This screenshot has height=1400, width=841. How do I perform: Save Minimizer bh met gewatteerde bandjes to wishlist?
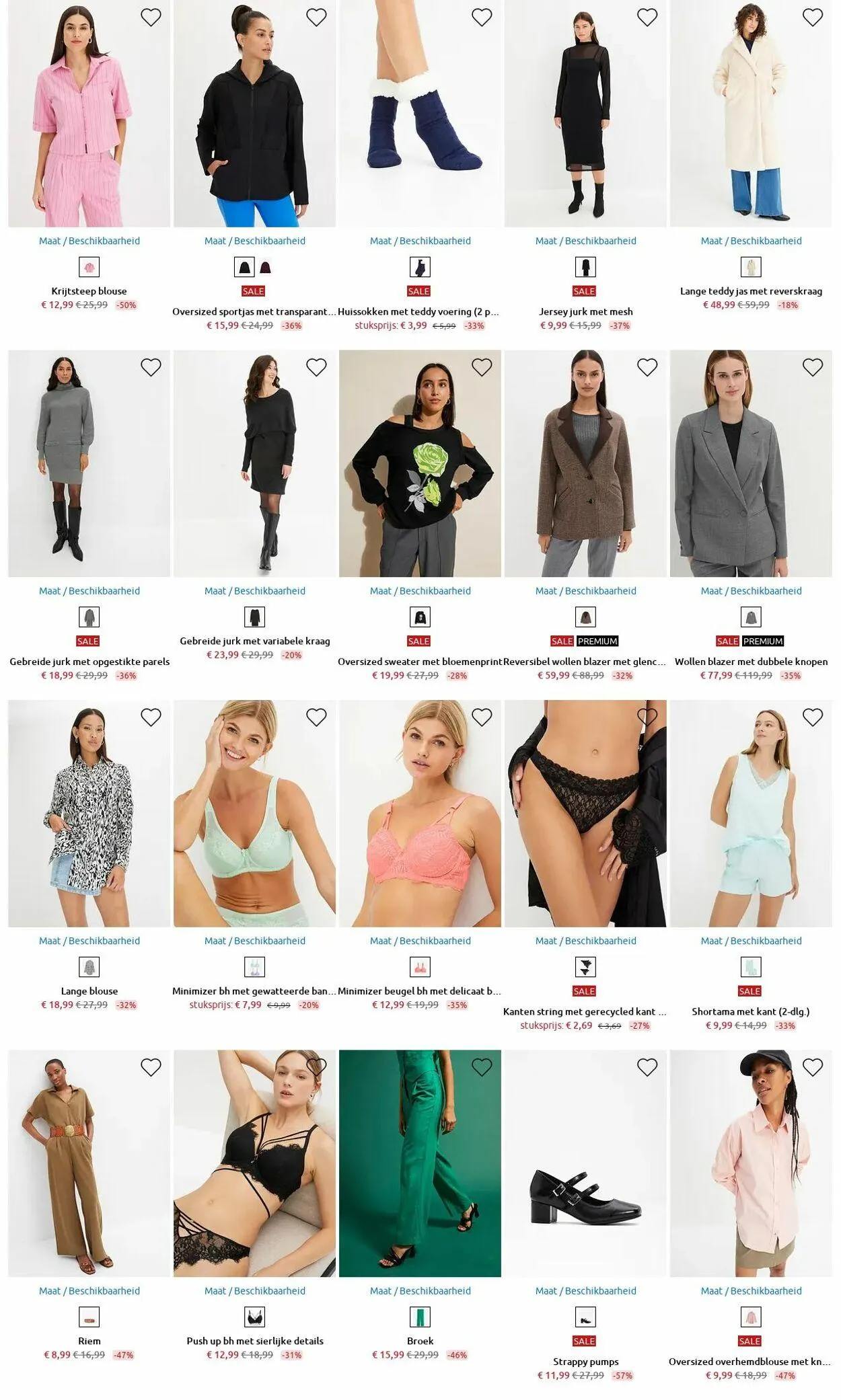(x=316, y=717)
